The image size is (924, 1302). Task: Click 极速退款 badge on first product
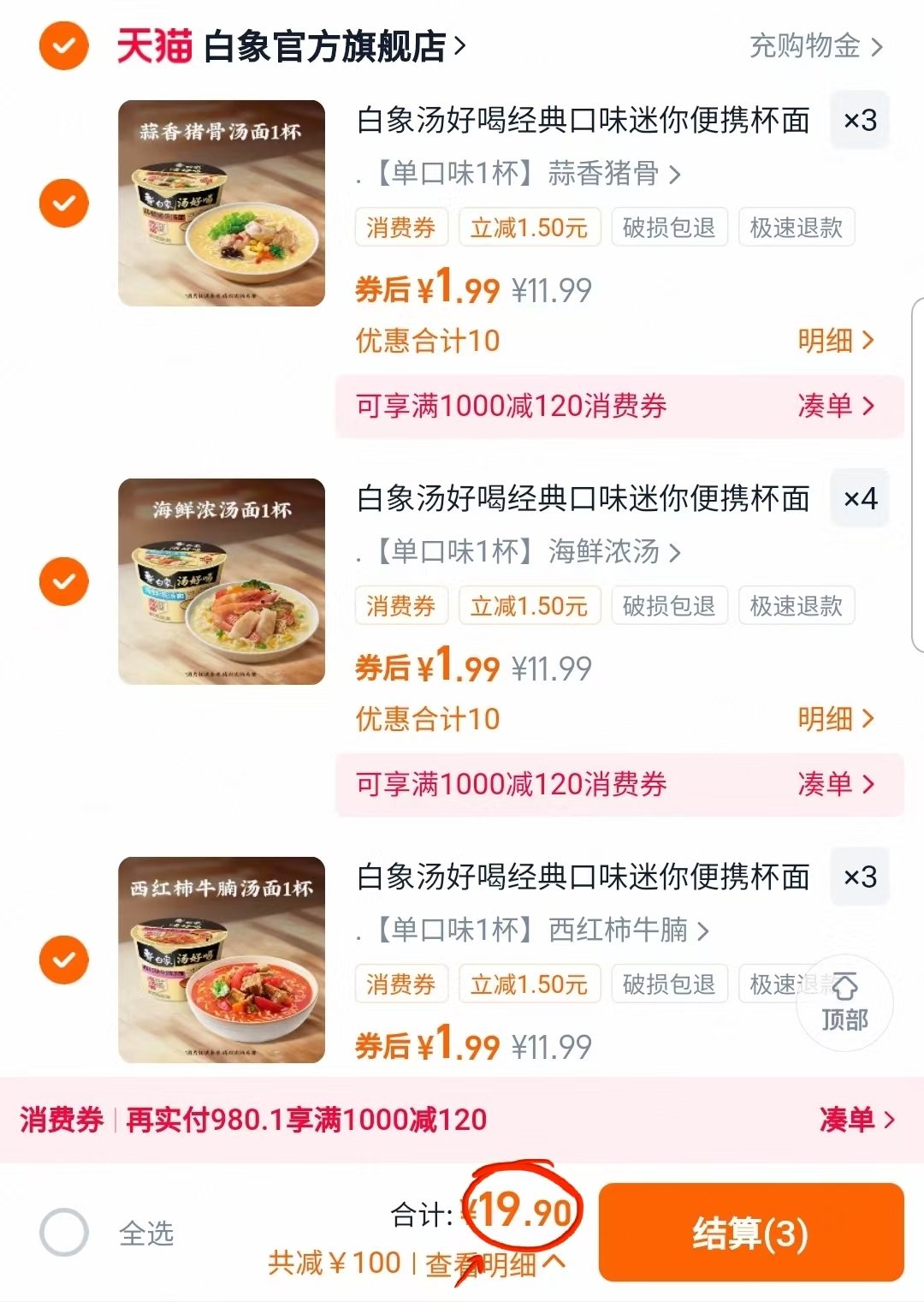796,227
